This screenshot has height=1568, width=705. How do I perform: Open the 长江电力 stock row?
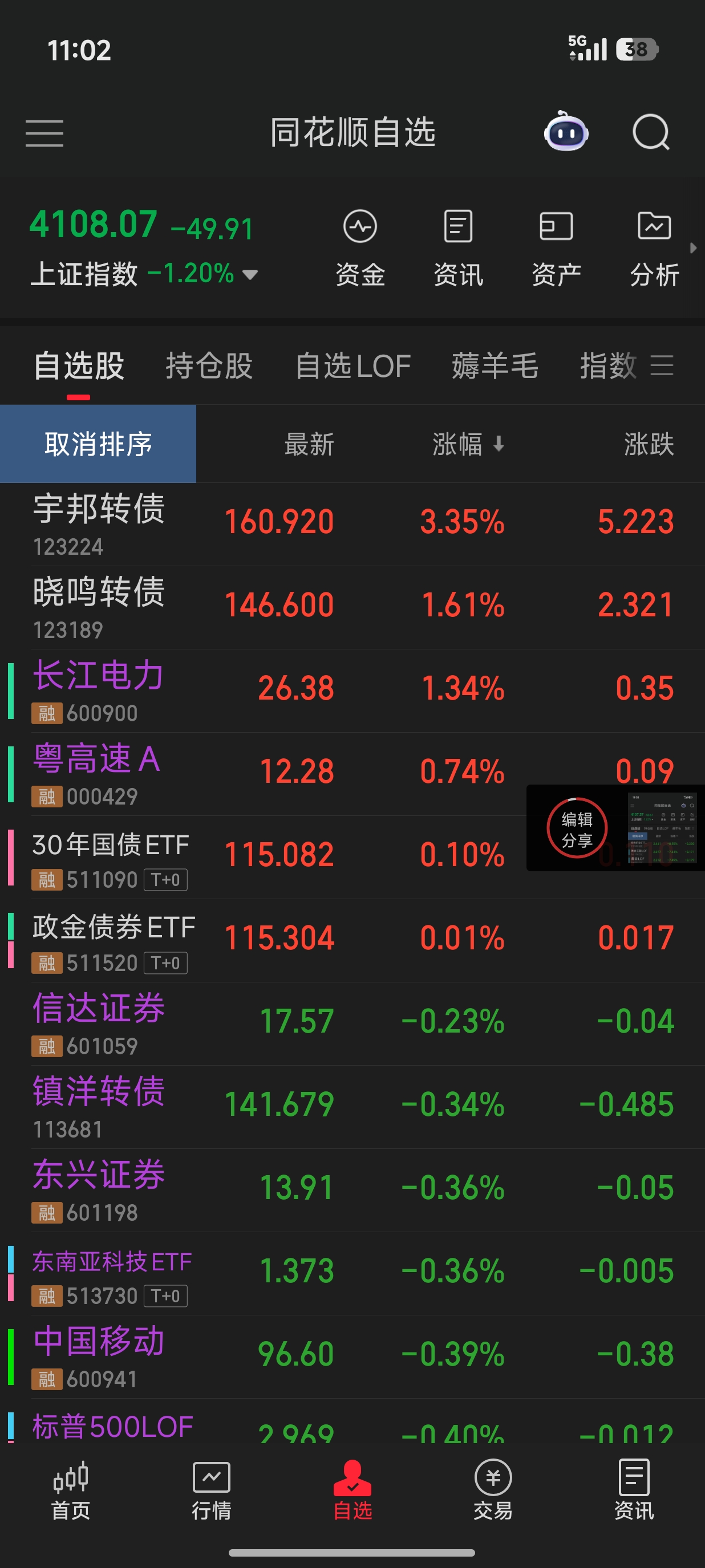tap(352, 691)
